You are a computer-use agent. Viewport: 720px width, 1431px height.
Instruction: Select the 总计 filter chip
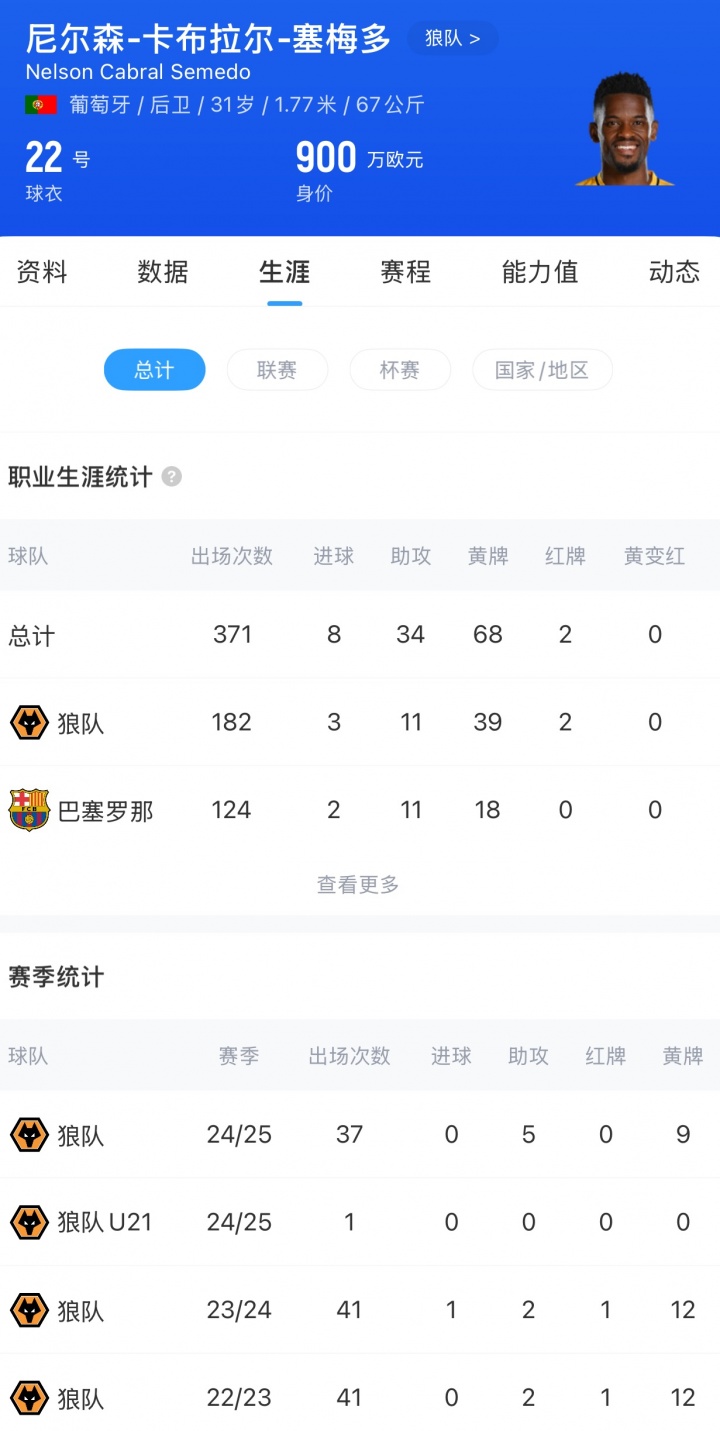[155, 370]
